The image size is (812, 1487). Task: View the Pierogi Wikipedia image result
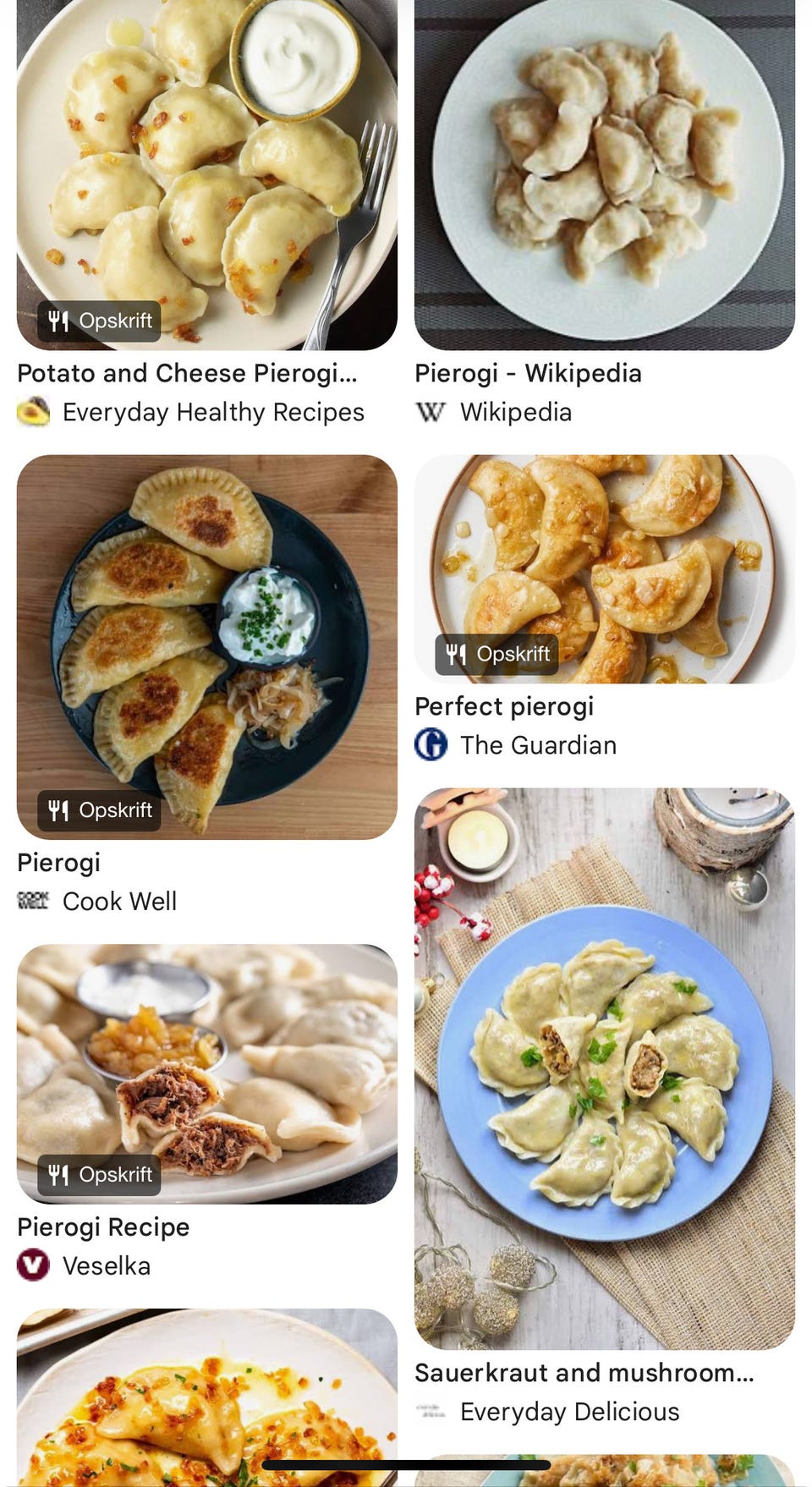click(604, 169)
